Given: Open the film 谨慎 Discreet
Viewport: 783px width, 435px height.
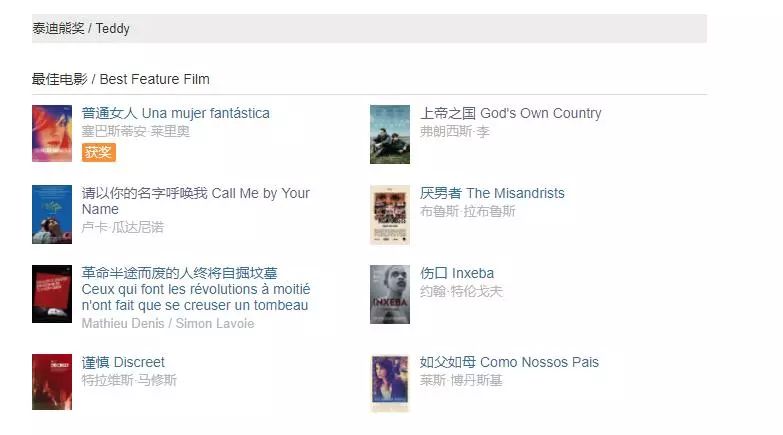Looking at the screenshot, I should (123, 362).
